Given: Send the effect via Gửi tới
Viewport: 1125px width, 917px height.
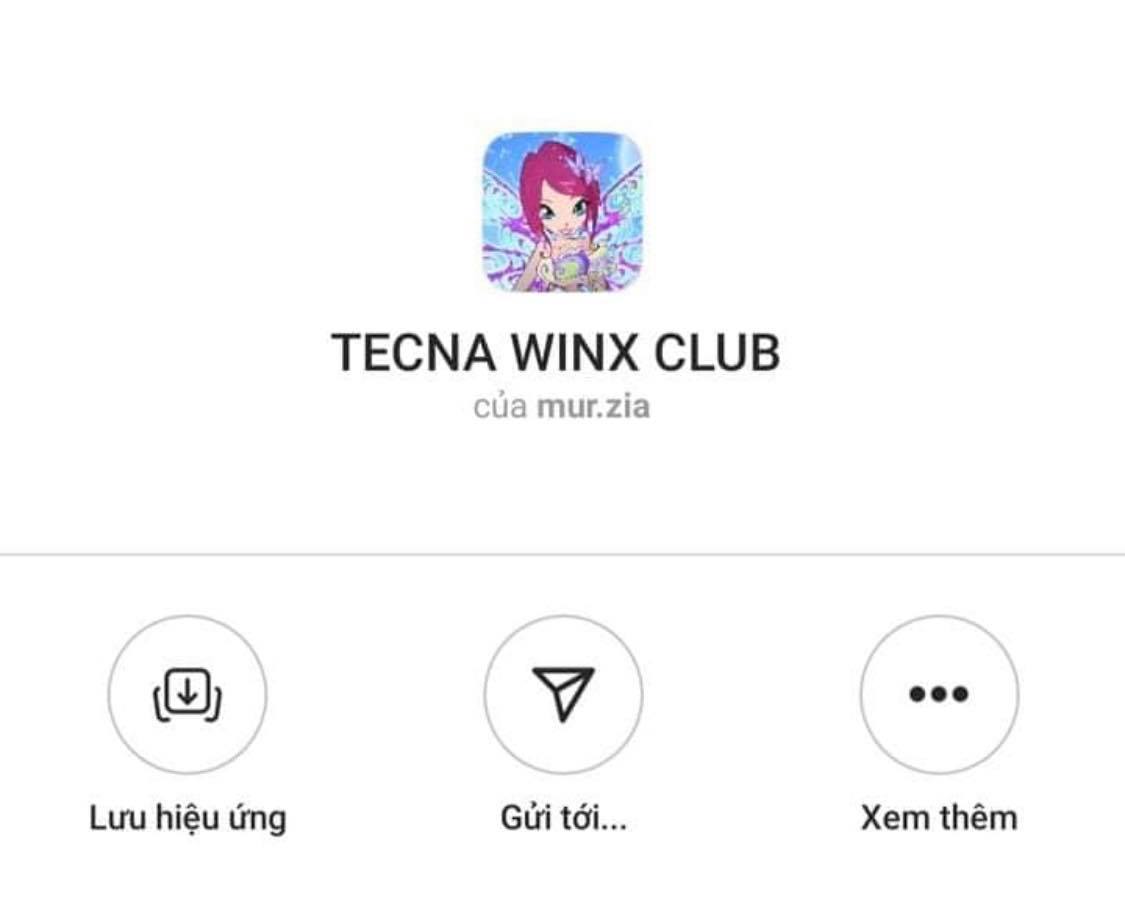Looking at the screenshot, I should point(563,694).
